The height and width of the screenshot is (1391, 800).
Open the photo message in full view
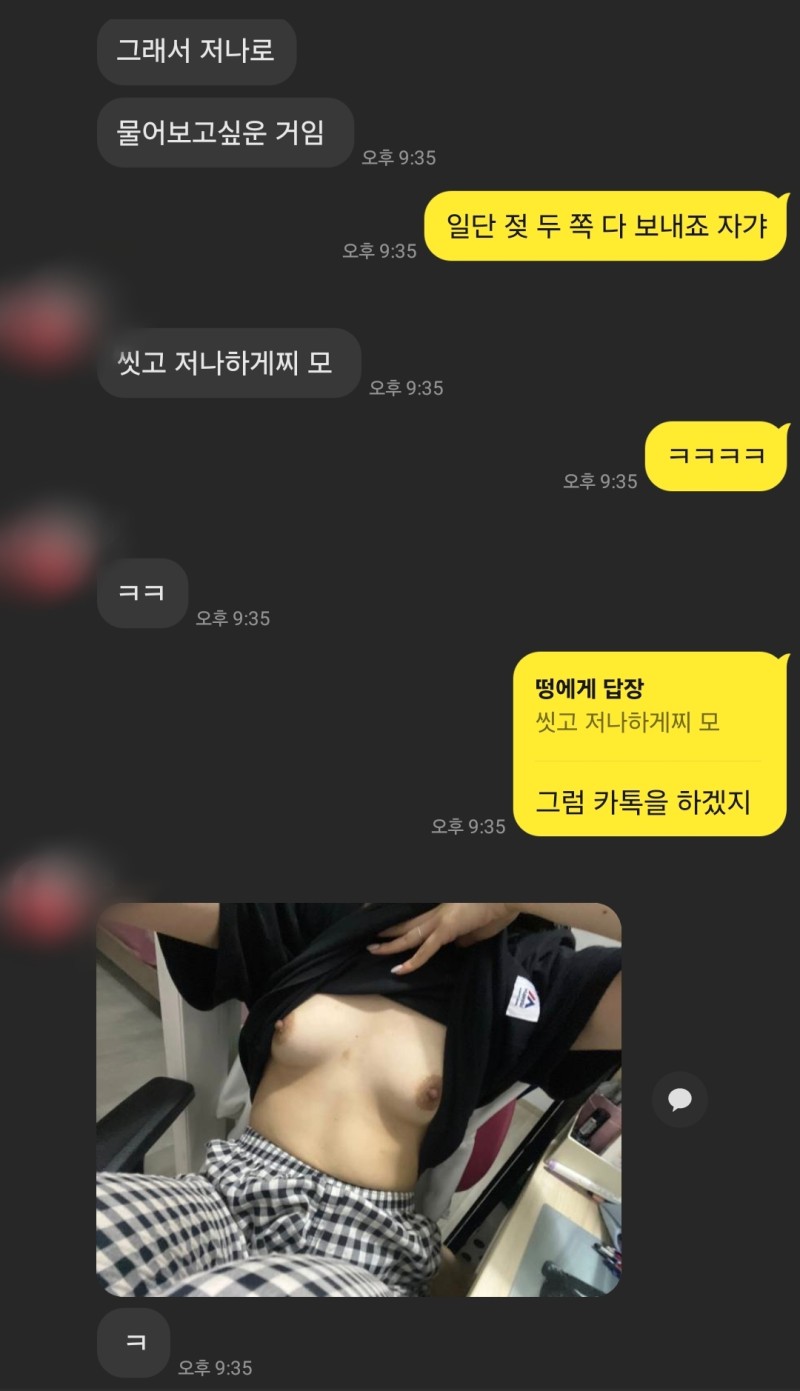358,1099
